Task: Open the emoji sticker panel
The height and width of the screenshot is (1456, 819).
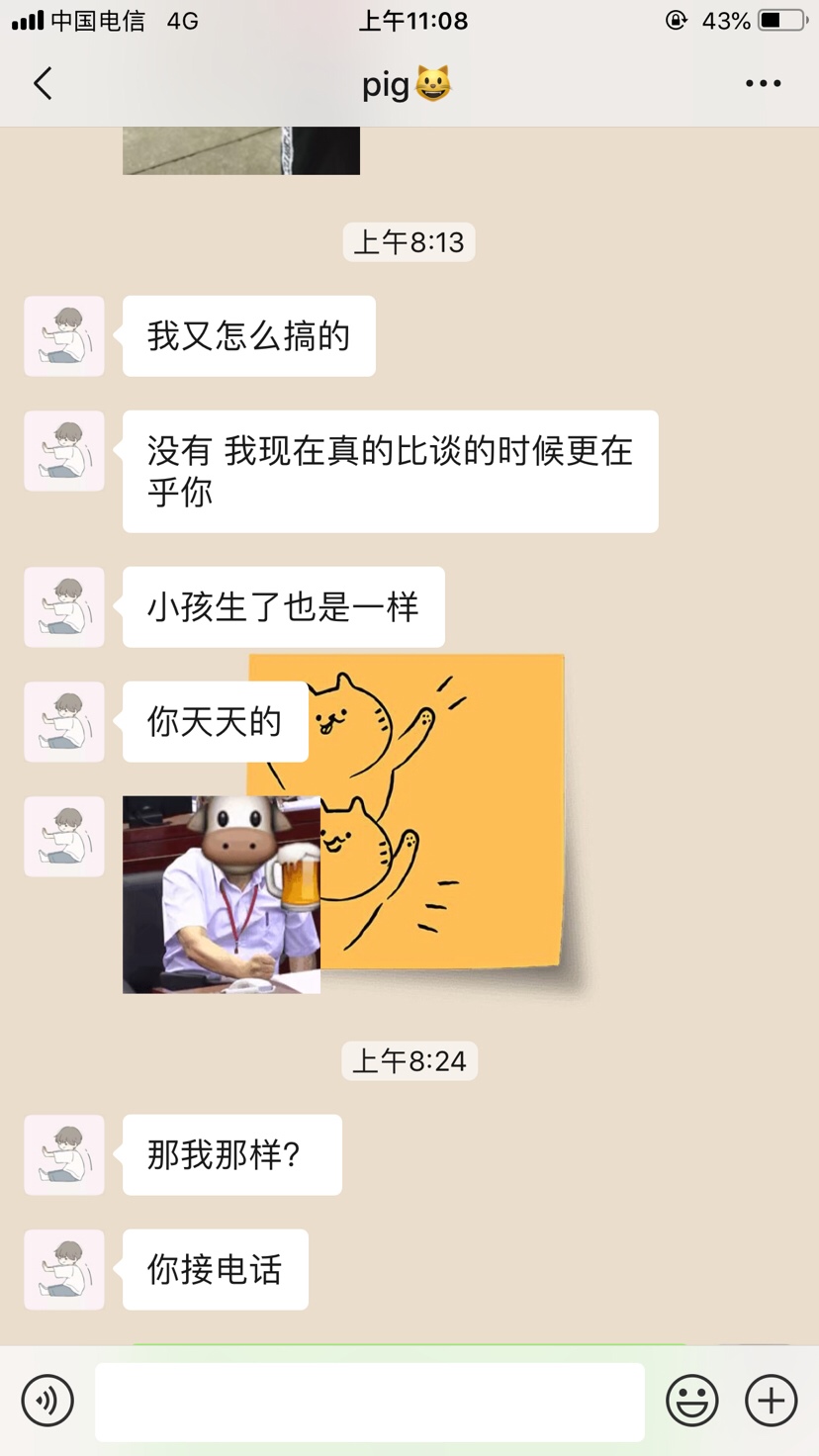Action: coord(691,1400)
